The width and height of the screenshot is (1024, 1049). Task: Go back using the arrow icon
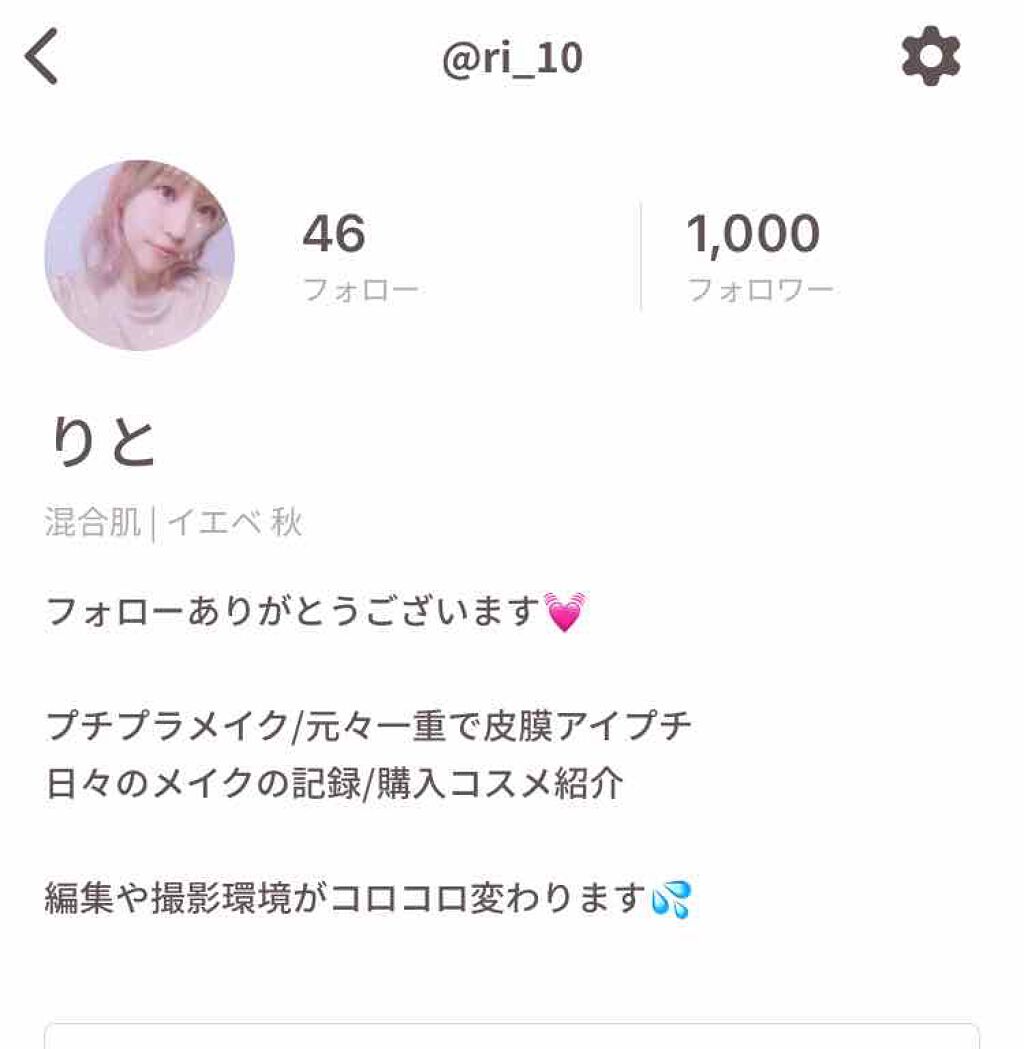tap(42, 57)
